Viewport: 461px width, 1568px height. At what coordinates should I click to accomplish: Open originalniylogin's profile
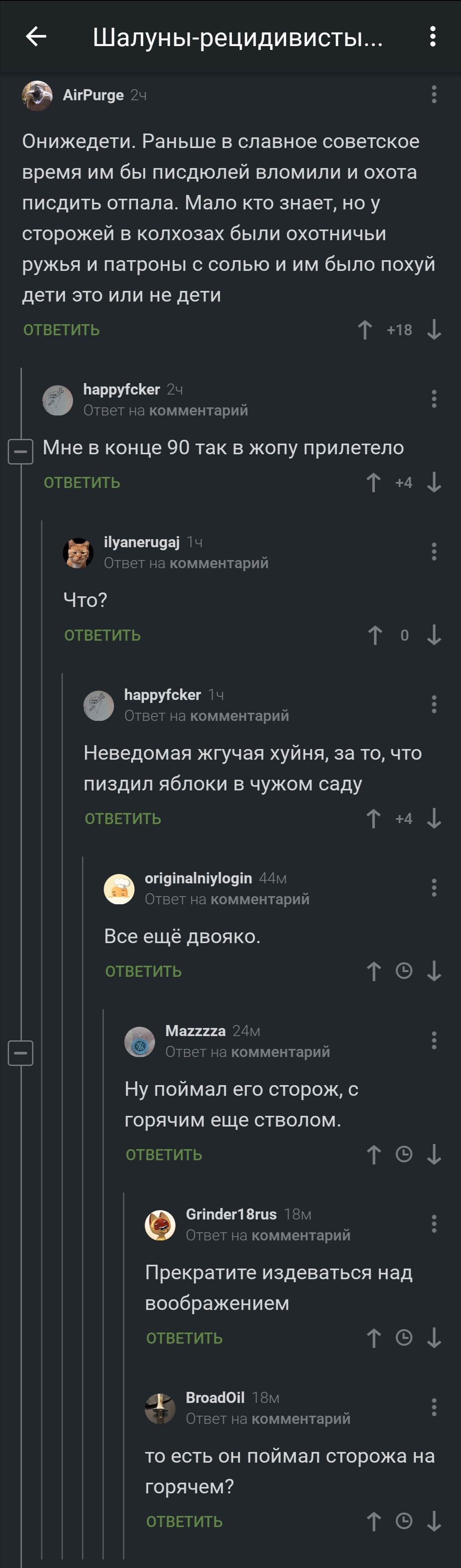tap(198, 878)
